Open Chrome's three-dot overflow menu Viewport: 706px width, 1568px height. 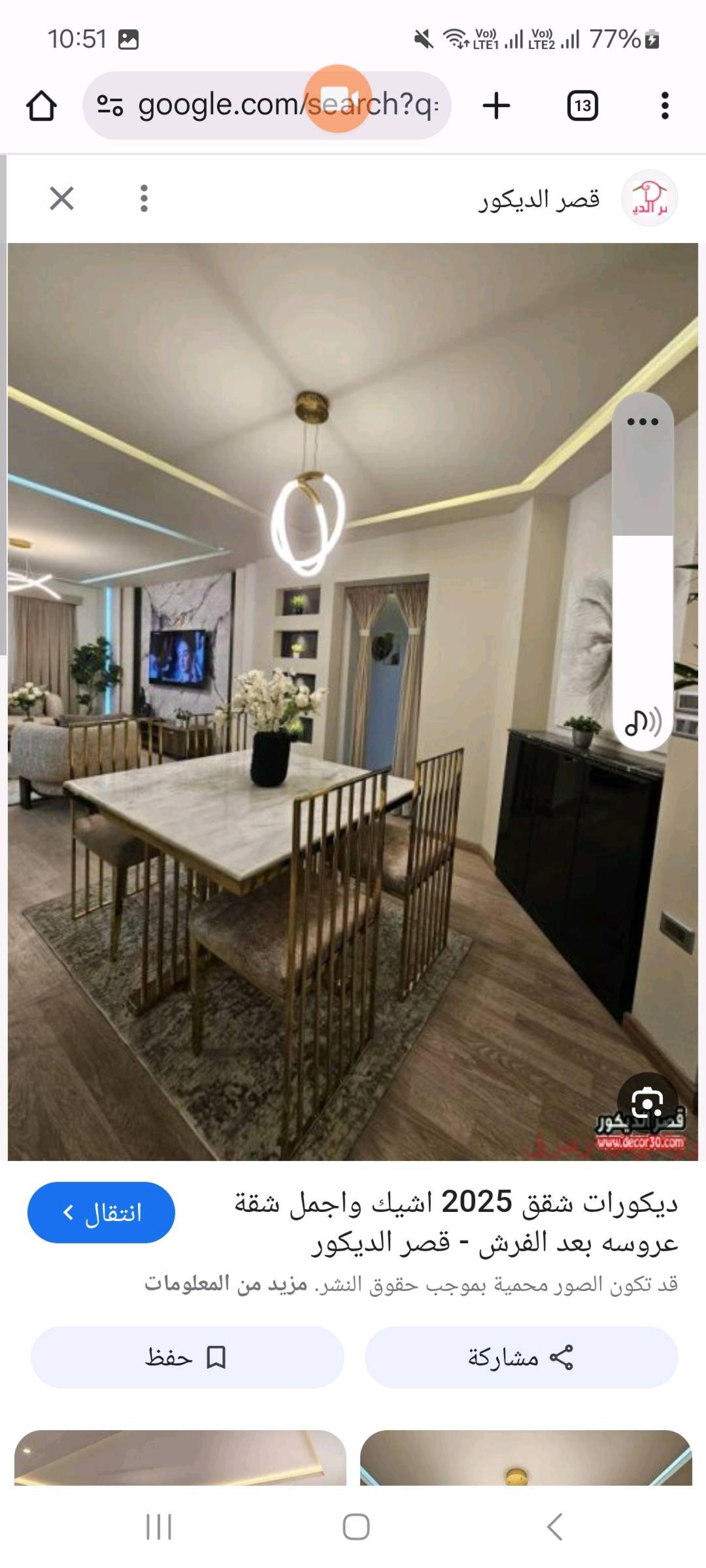click(x=664, y=106)
